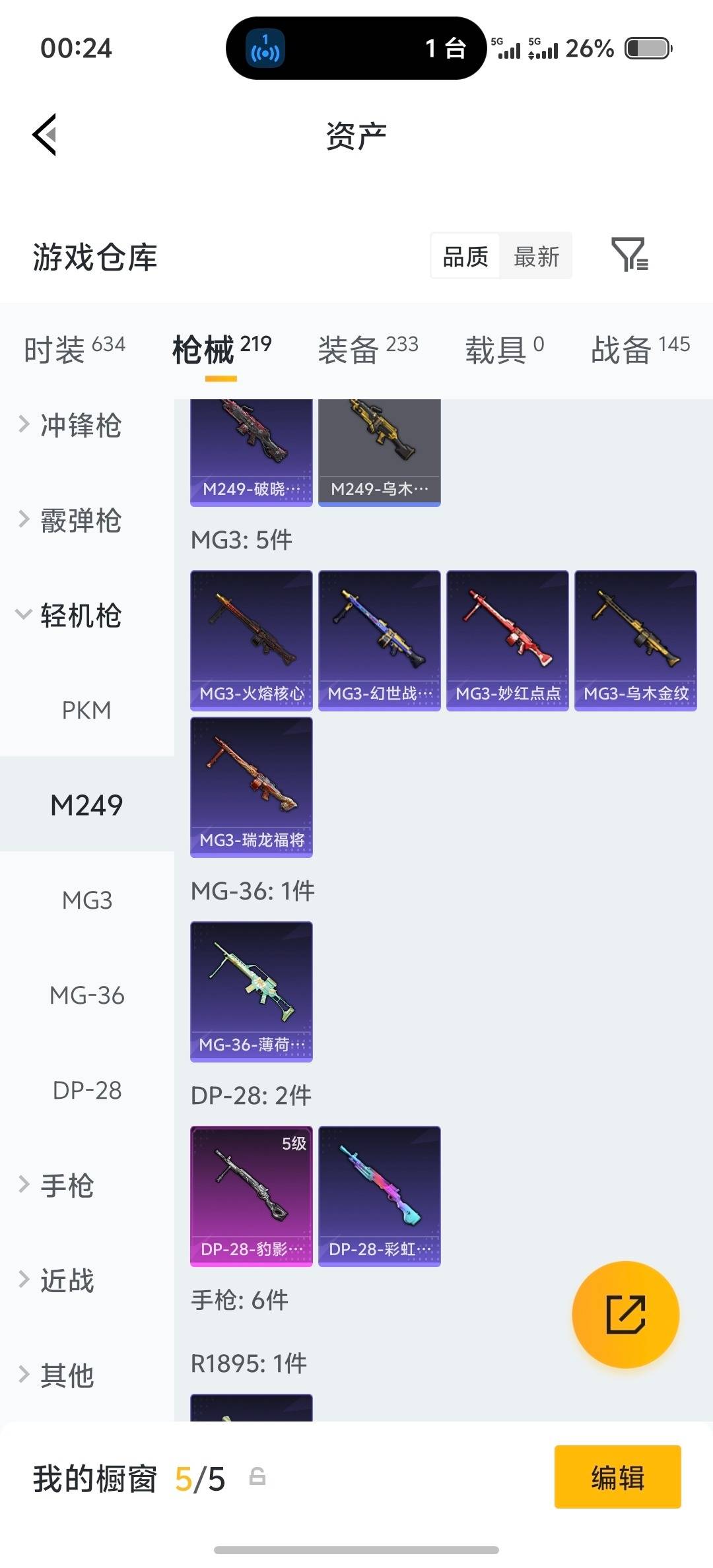Expand the 冲锋枪 category
The width and height of the screenshot is (713, 1568).
pos(80,425)
